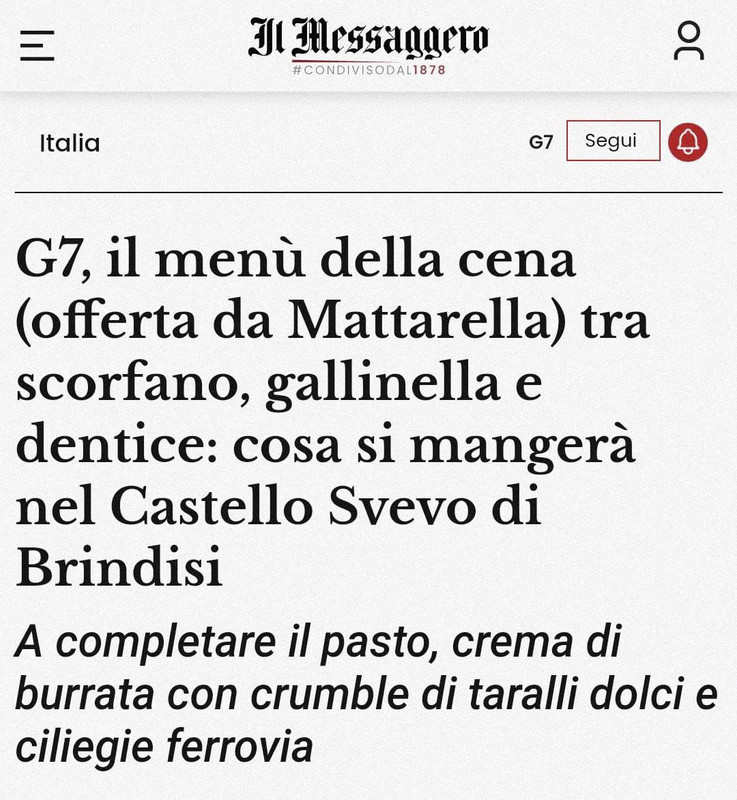Enable G7 notifications with the red bell
This screenshot has height=800, width=737.
[688, 142]
